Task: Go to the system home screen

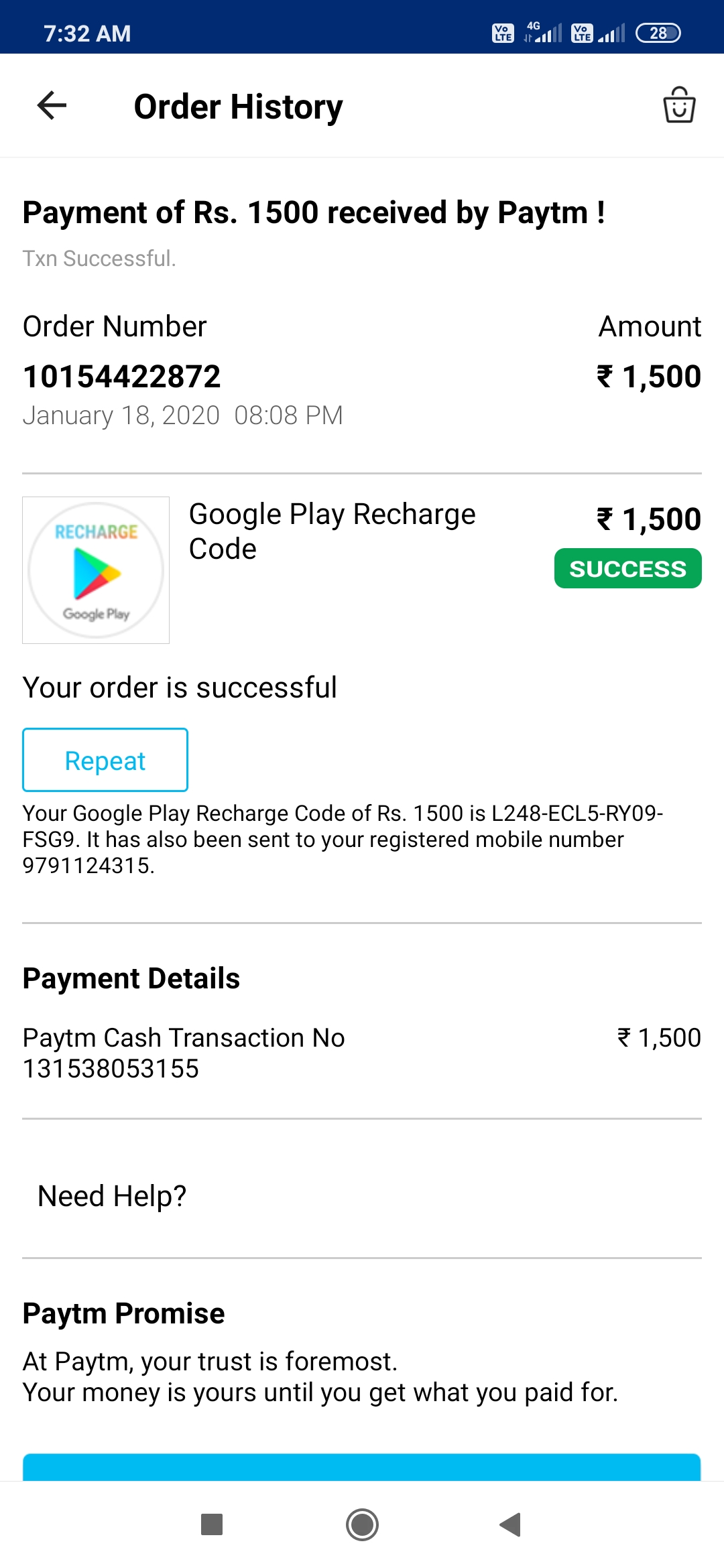Action: click(362, 1524)
